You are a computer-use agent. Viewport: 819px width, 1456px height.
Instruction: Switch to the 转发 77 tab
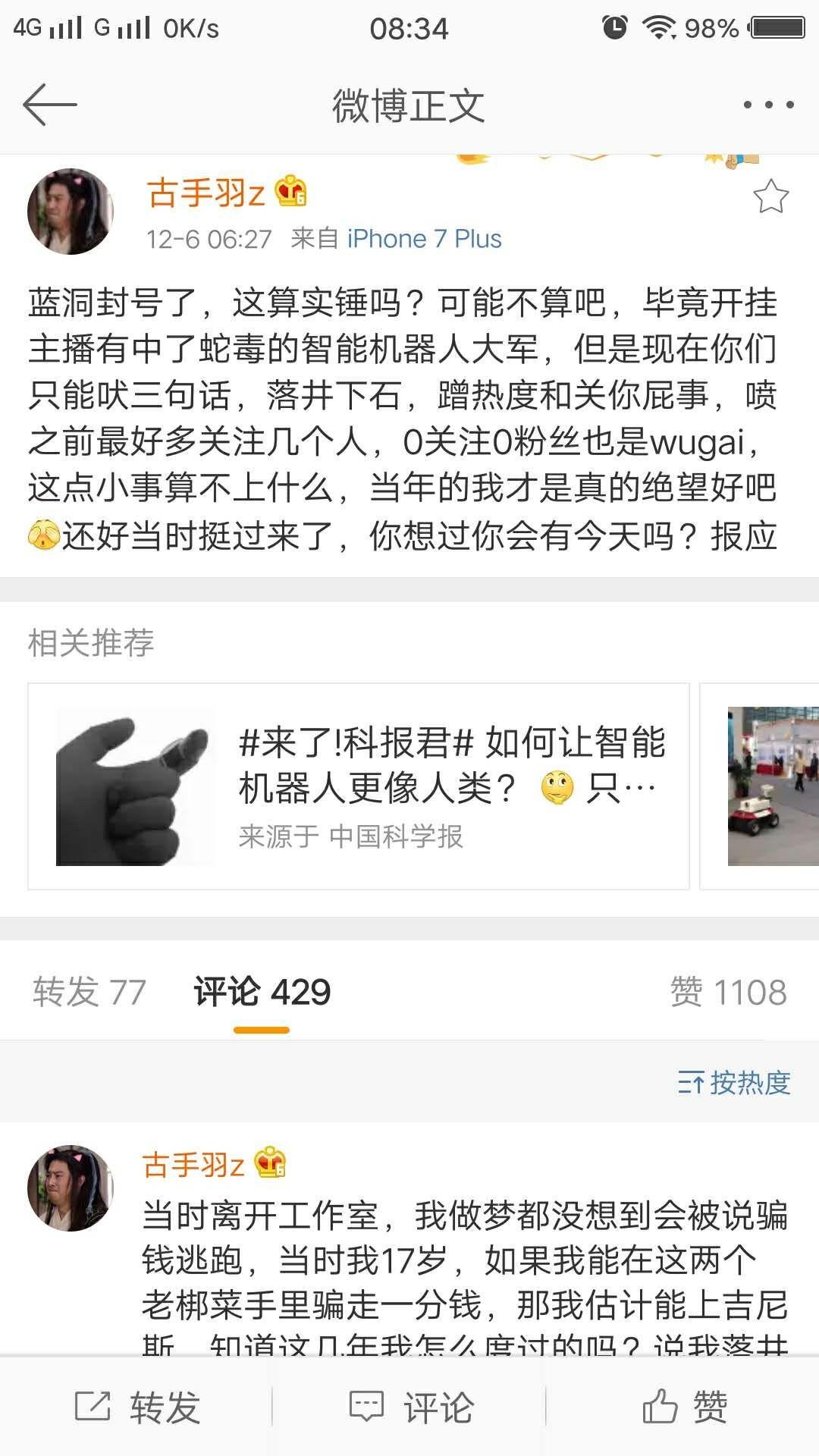pos(89,992)
